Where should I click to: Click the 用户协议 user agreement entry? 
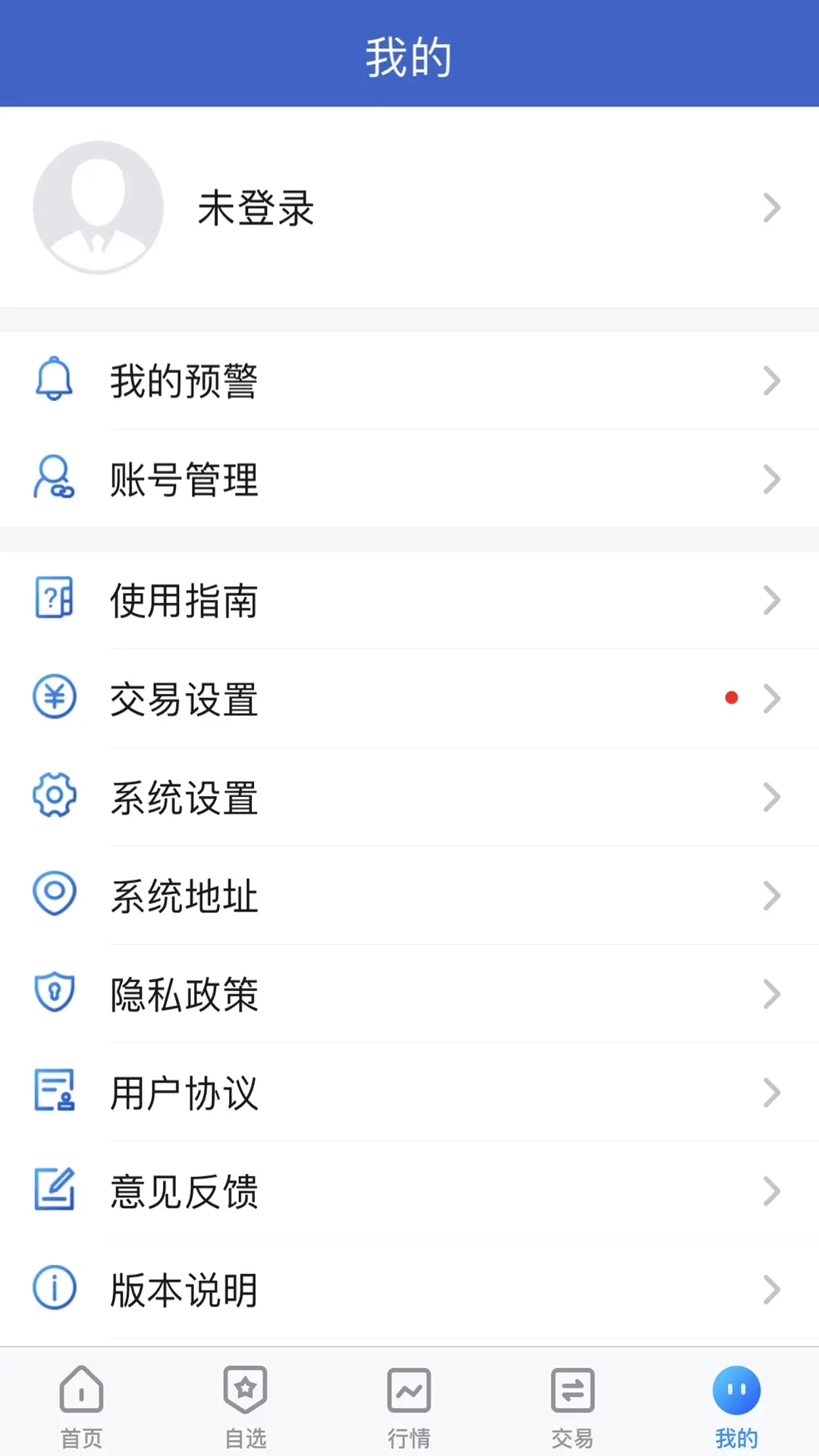coord(184,1093)
